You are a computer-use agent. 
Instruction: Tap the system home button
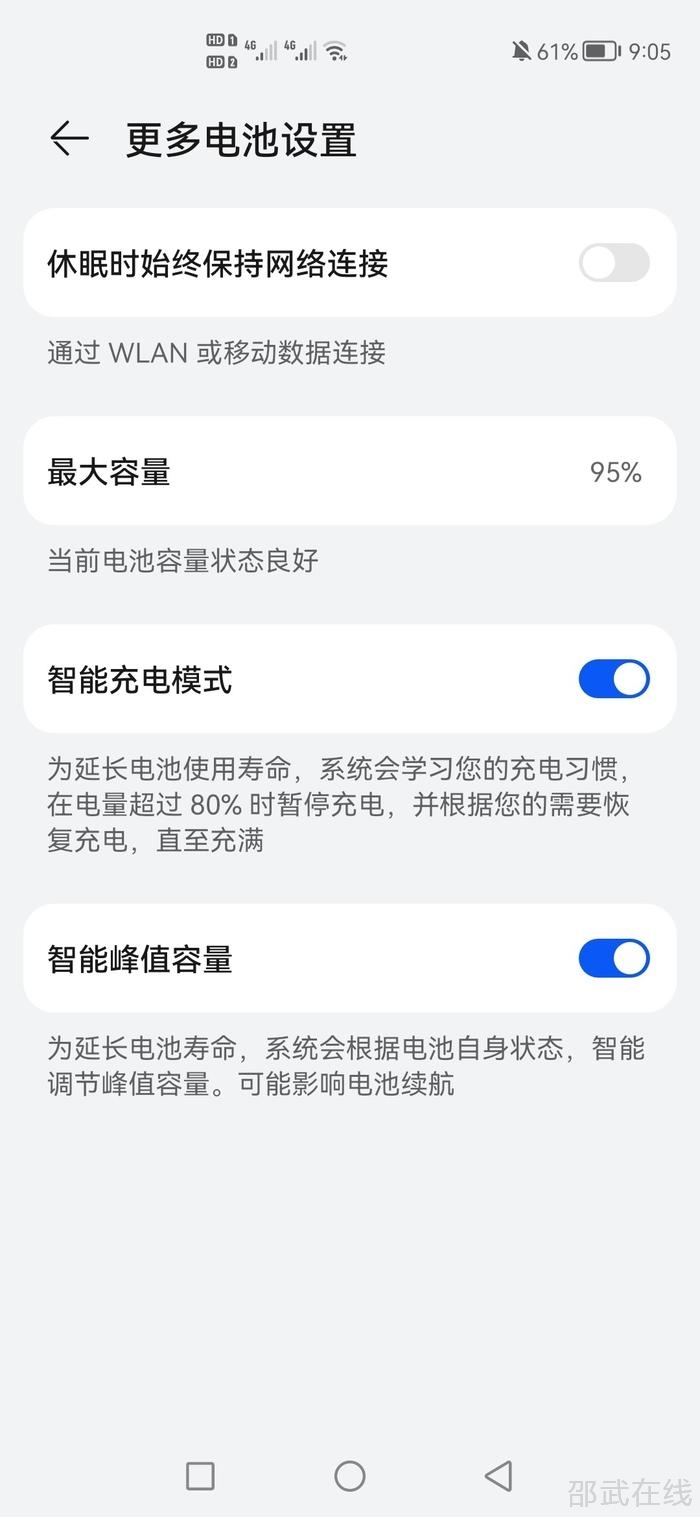pyautogui.click(x=350, y=1476)
